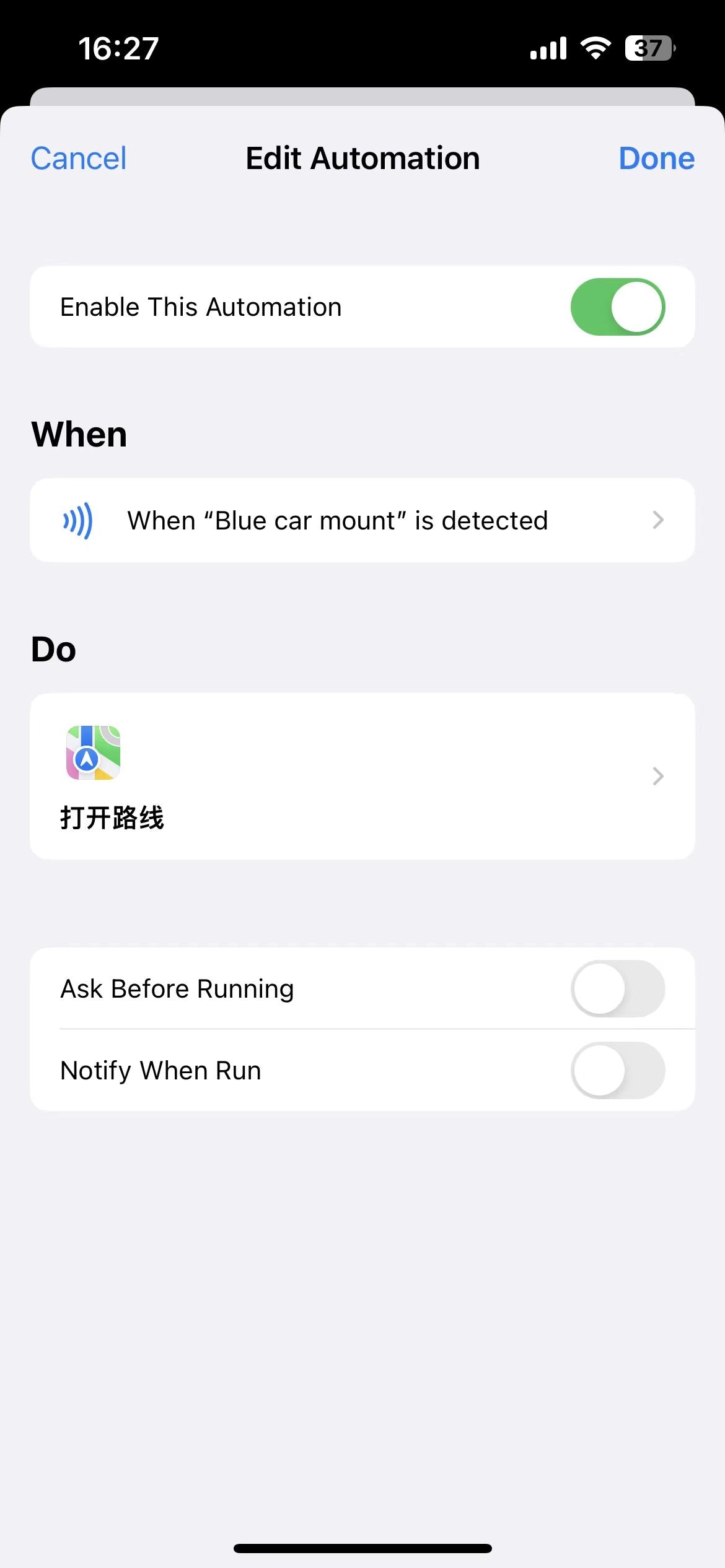This screenshot has width=725, height=1568.
Task: Turn on Ask Before Running
Action: click(617, 989)
